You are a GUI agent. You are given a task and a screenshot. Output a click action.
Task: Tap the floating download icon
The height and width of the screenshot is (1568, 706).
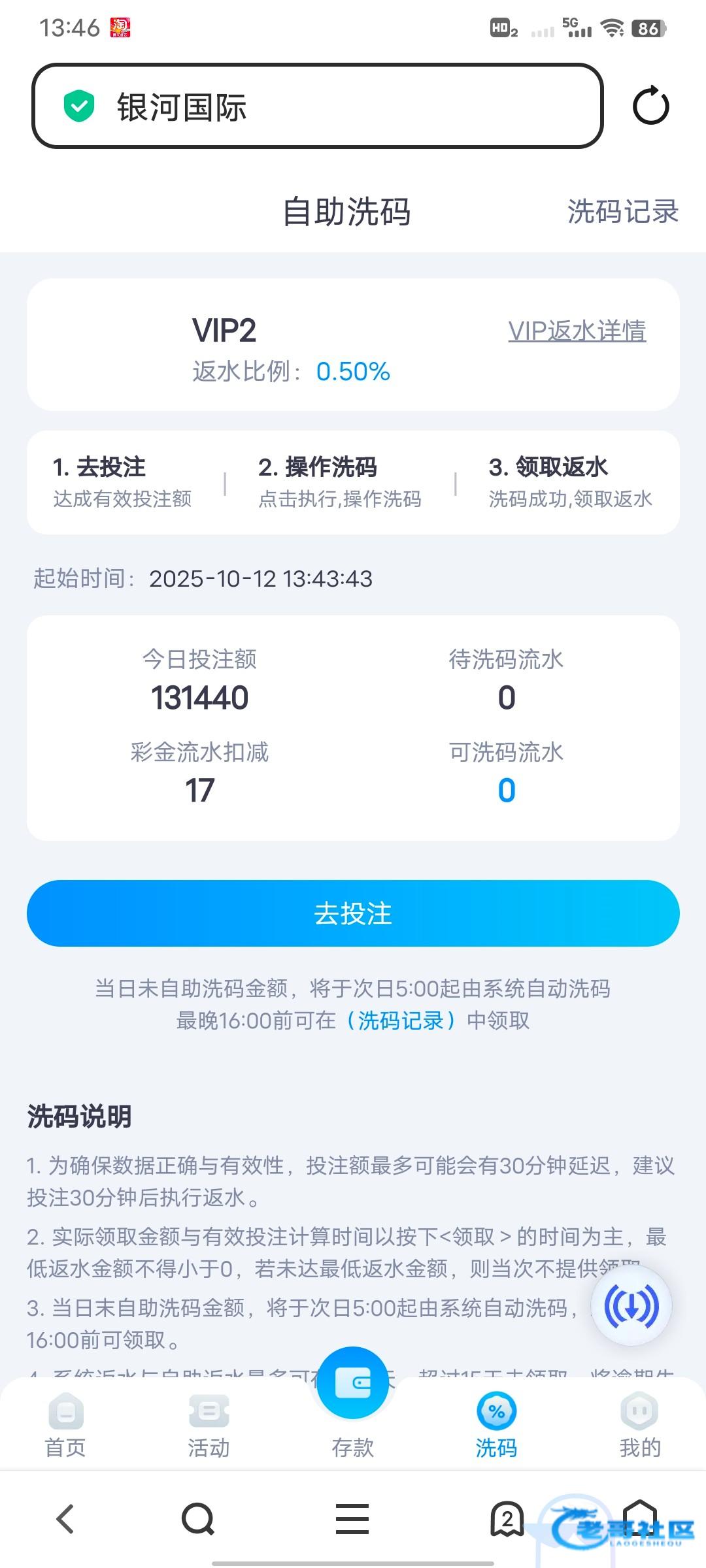coord(631,1307)
